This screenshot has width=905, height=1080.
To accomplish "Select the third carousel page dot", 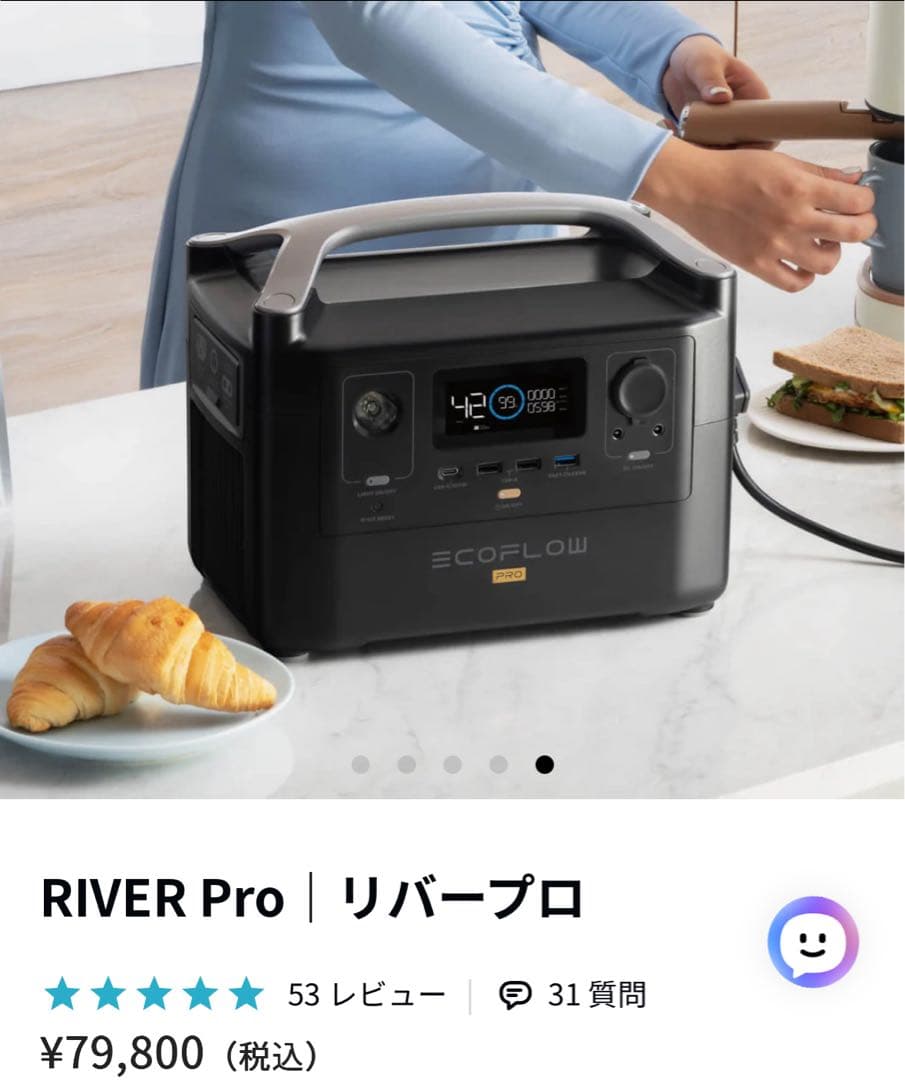I will (x=453, y=765).
